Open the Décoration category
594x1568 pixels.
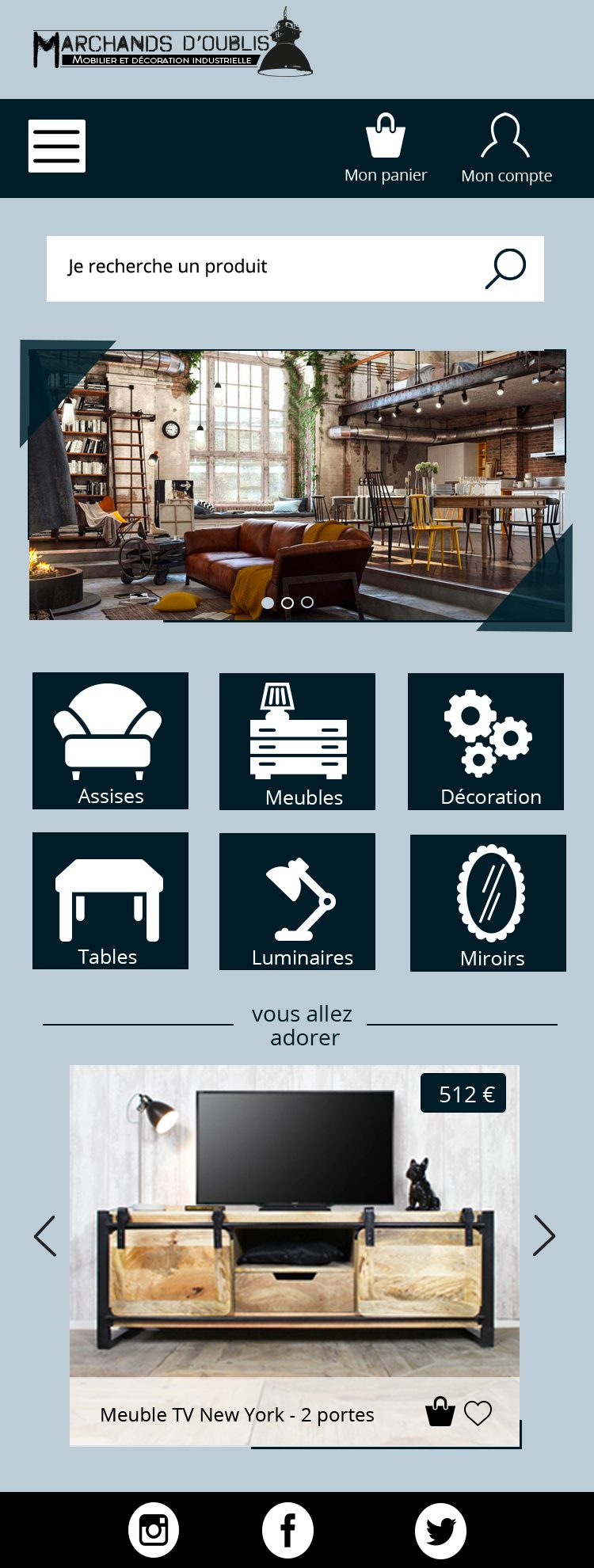point(485,741)
